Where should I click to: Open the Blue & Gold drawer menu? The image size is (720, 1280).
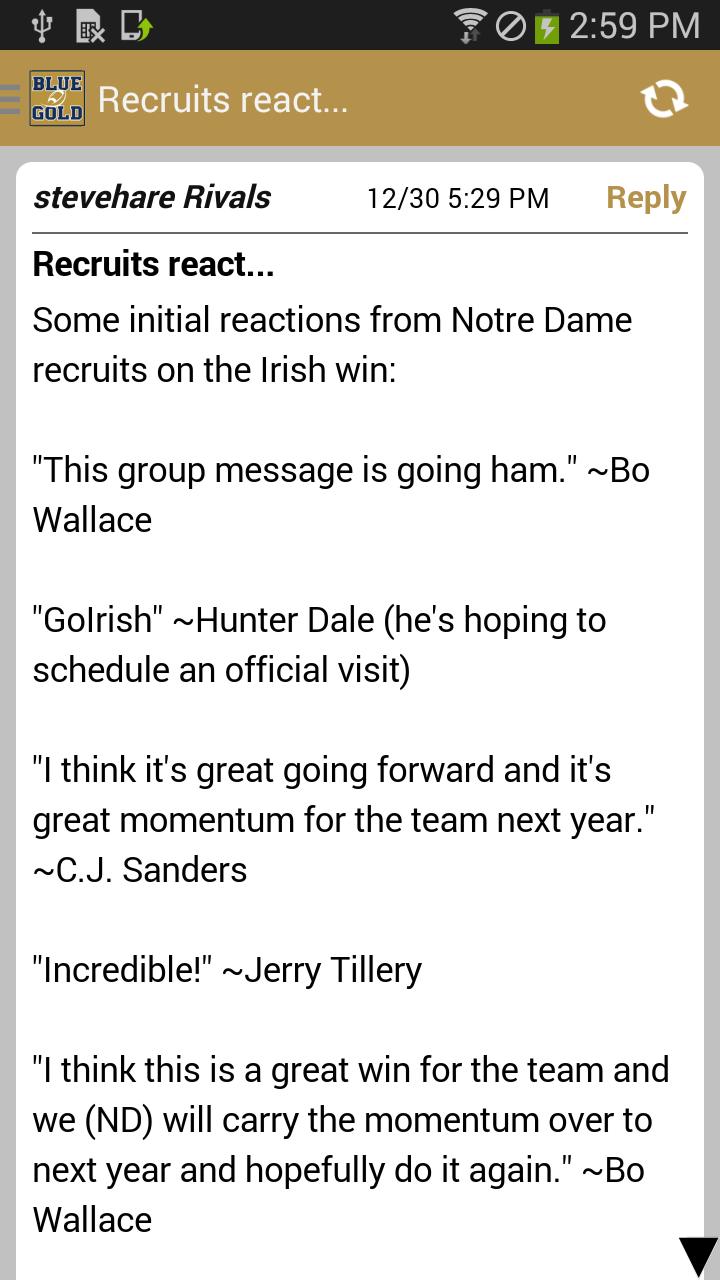45,99
